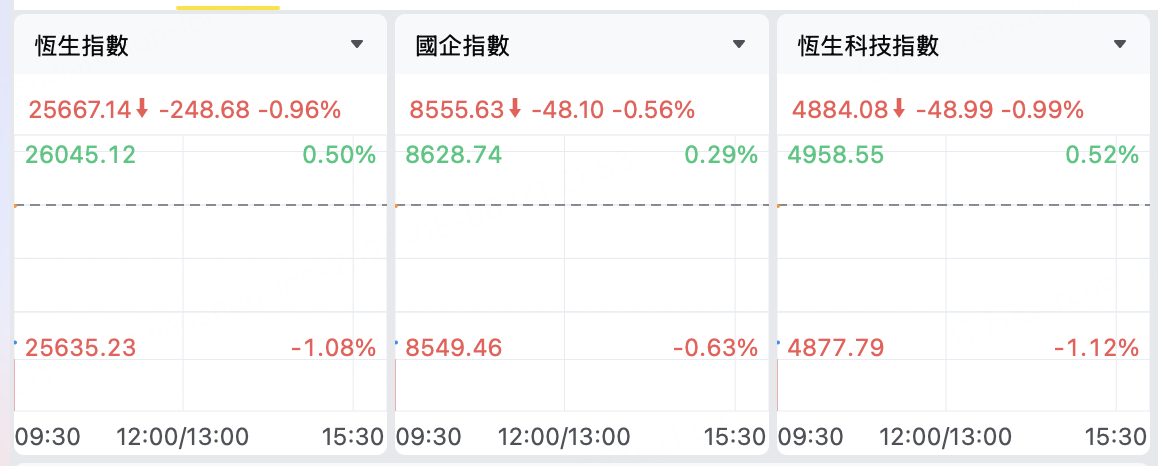1158x466 pixels.
Task: Expand the 恒生指數 dropdown arrow
Action: [357, 45]
